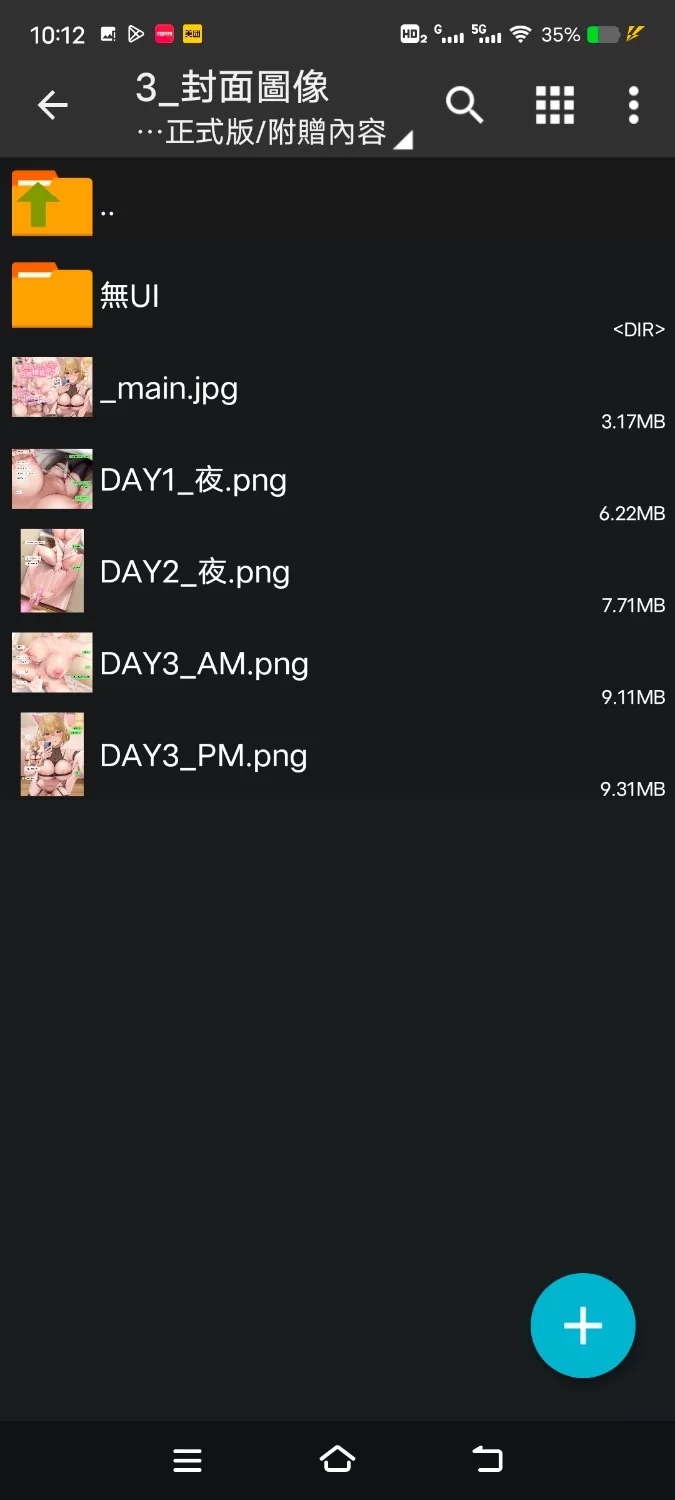675x1500 pixels.
Task: Open recent apps from navigation bar
Action: 187,1460
